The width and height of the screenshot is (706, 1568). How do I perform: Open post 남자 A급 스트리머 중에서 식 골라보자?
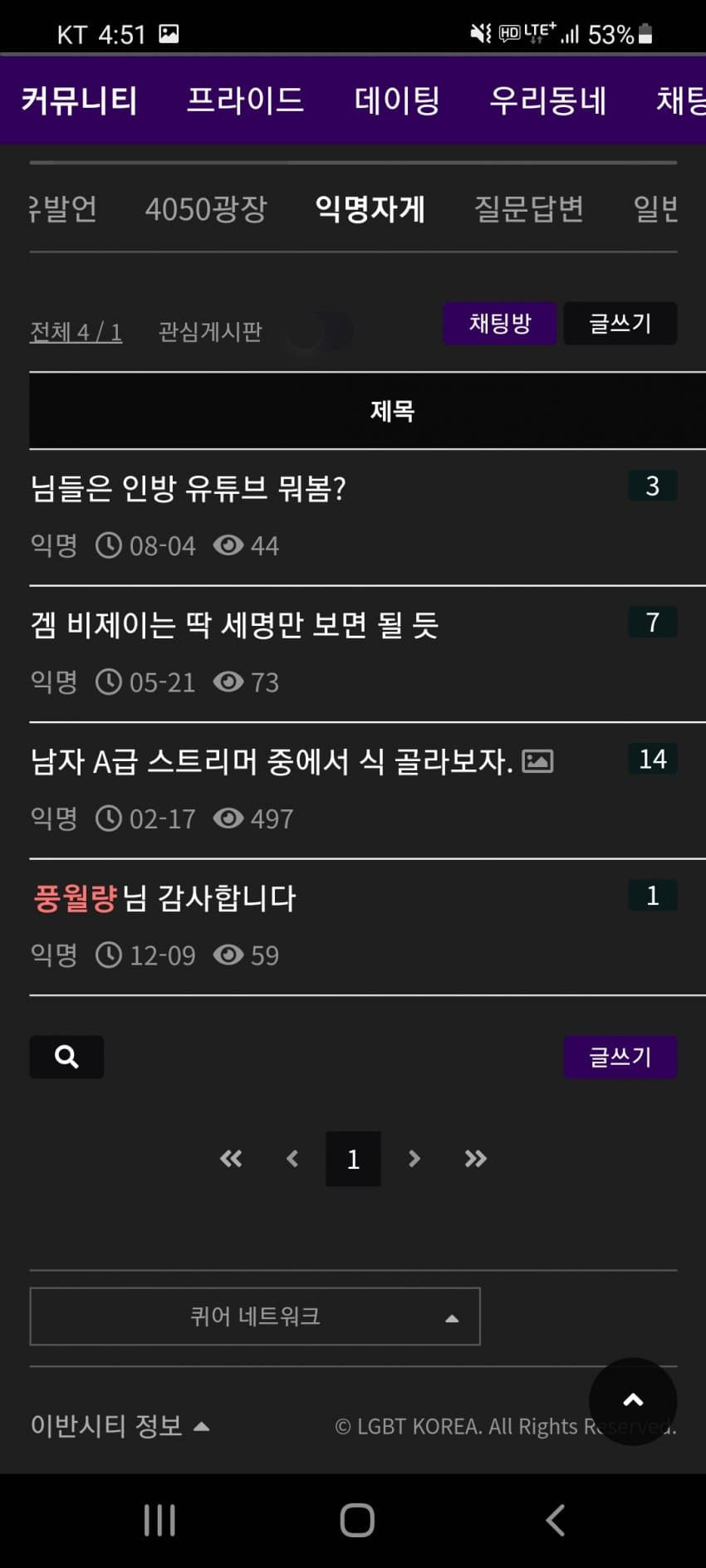pyautogui.click(x=271, y=761)
